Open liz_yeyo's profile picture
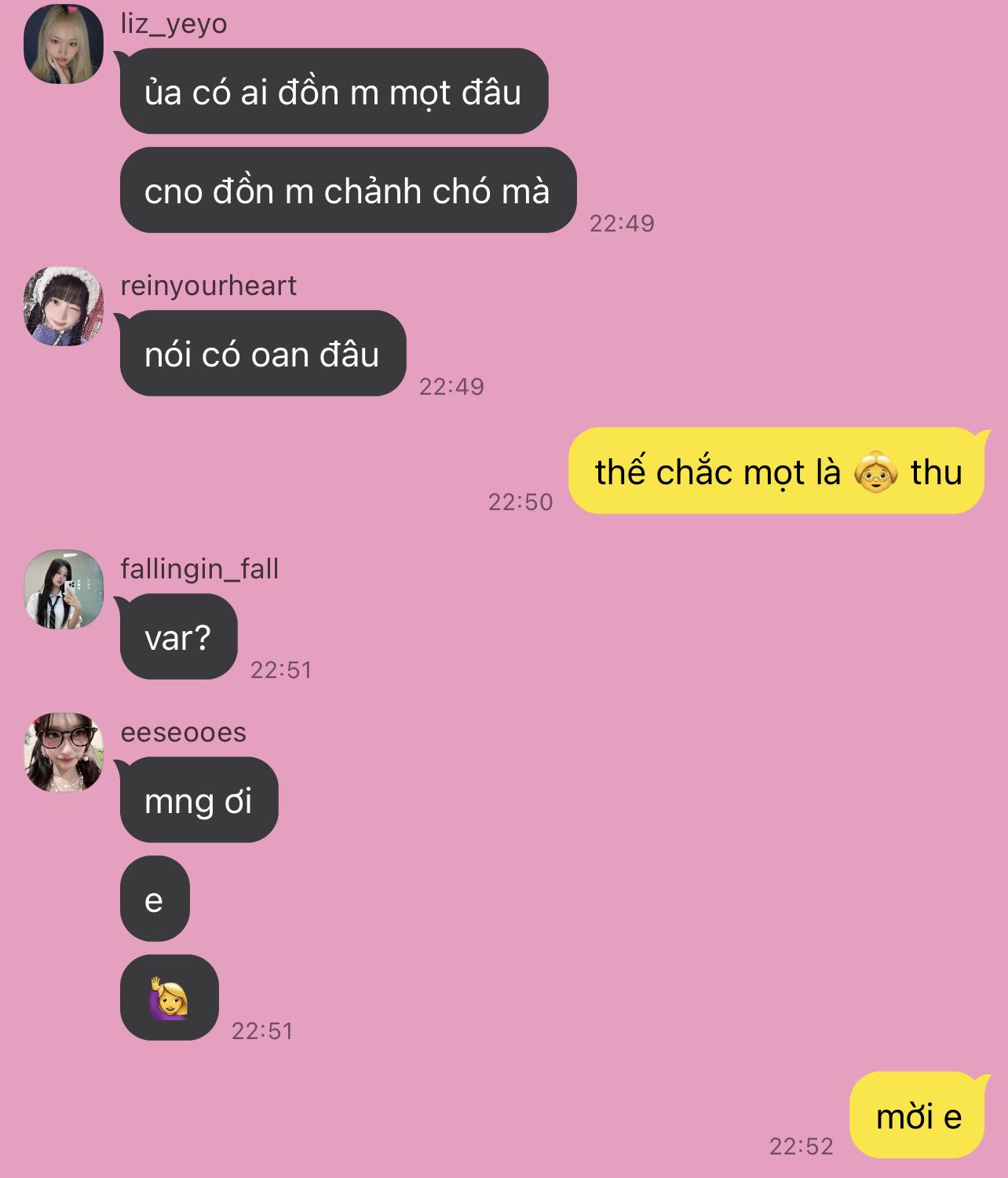1008x1178 pixels. (64, 44)
